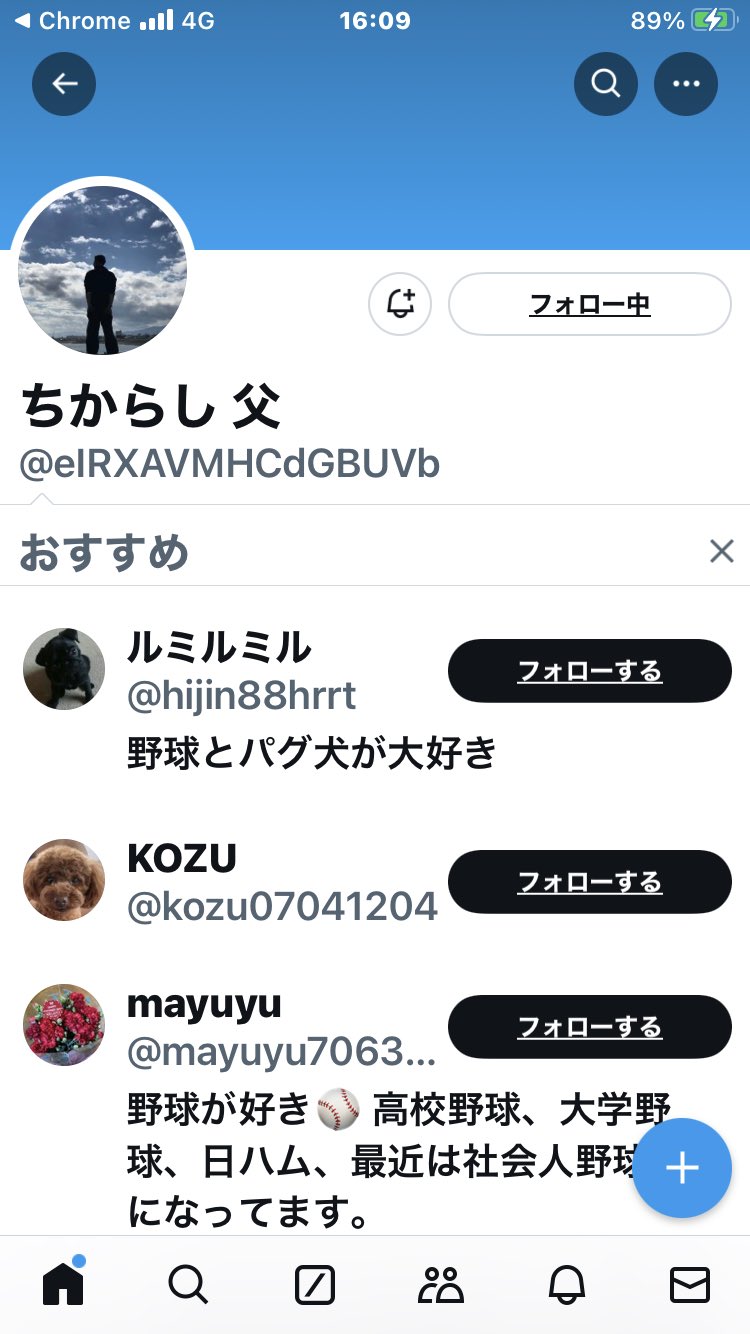Open ルミルミル's profile
This screenshot has width=750, height=1334.
click(219, 649)
